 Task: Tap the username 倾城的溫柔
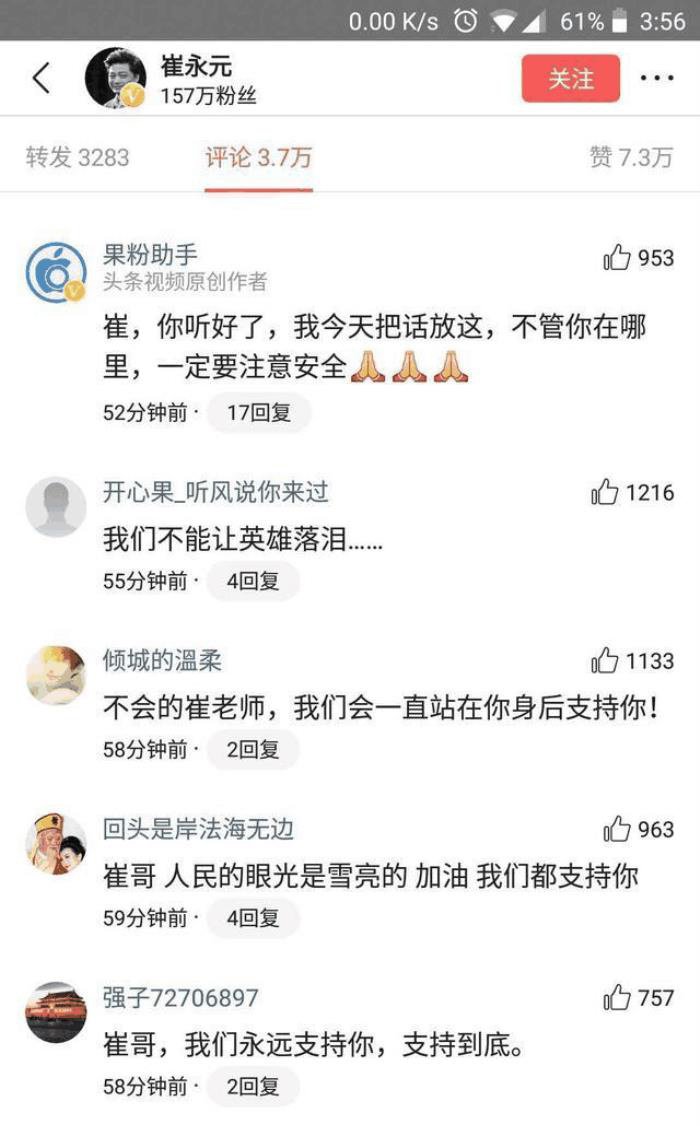coord(162,660)
